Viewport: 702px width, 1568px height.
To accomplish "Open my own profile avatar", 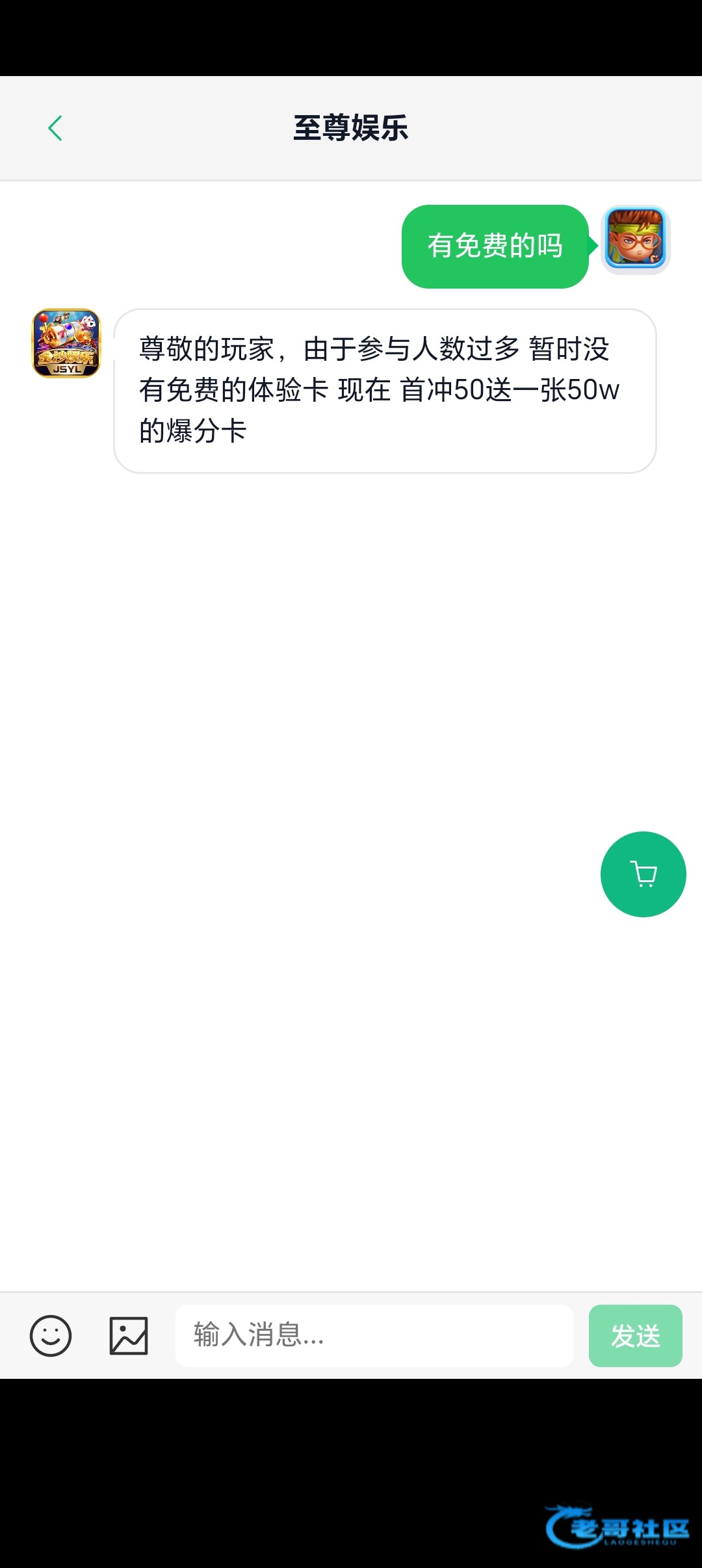I will [635, 239].
